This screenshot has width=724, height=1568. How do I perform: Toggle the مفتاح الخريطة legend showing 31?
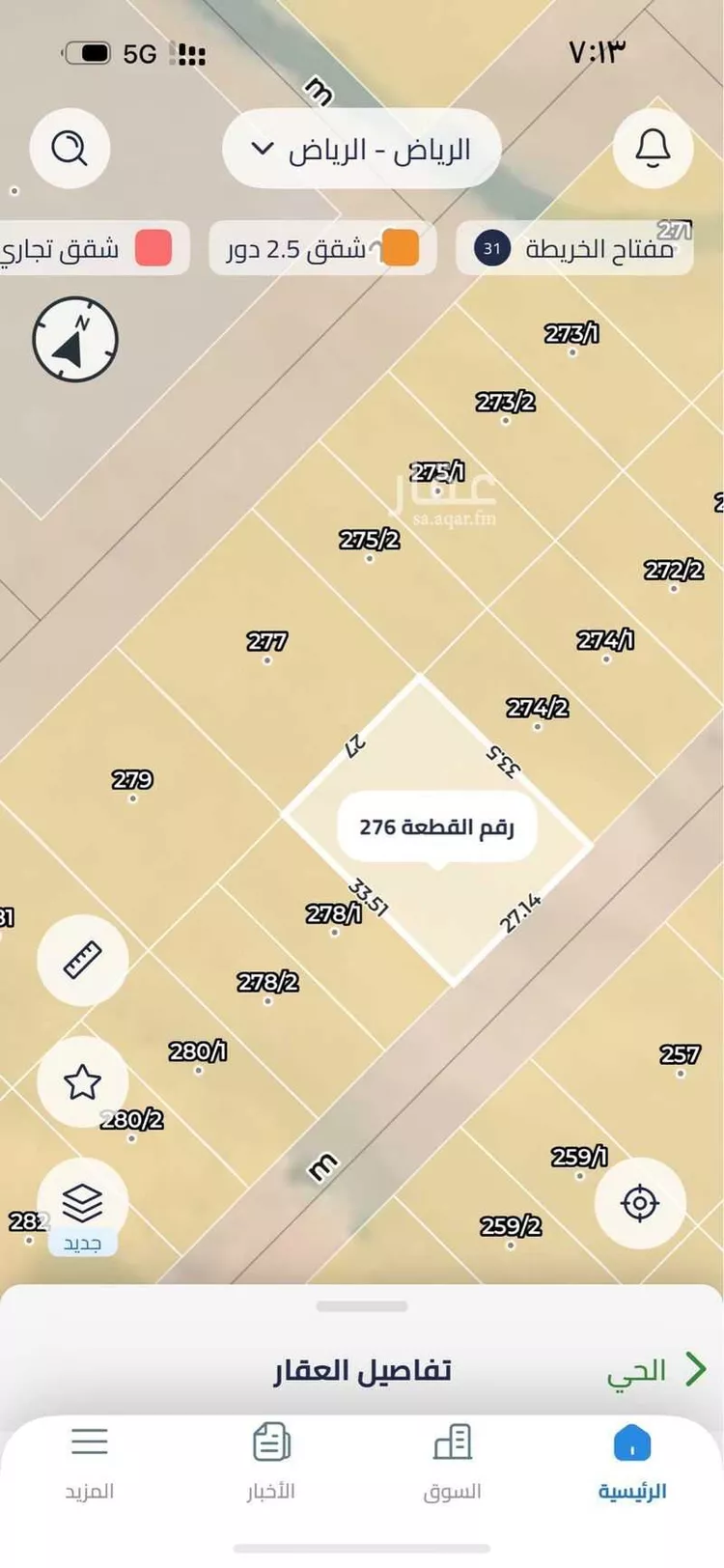[573, 248]
